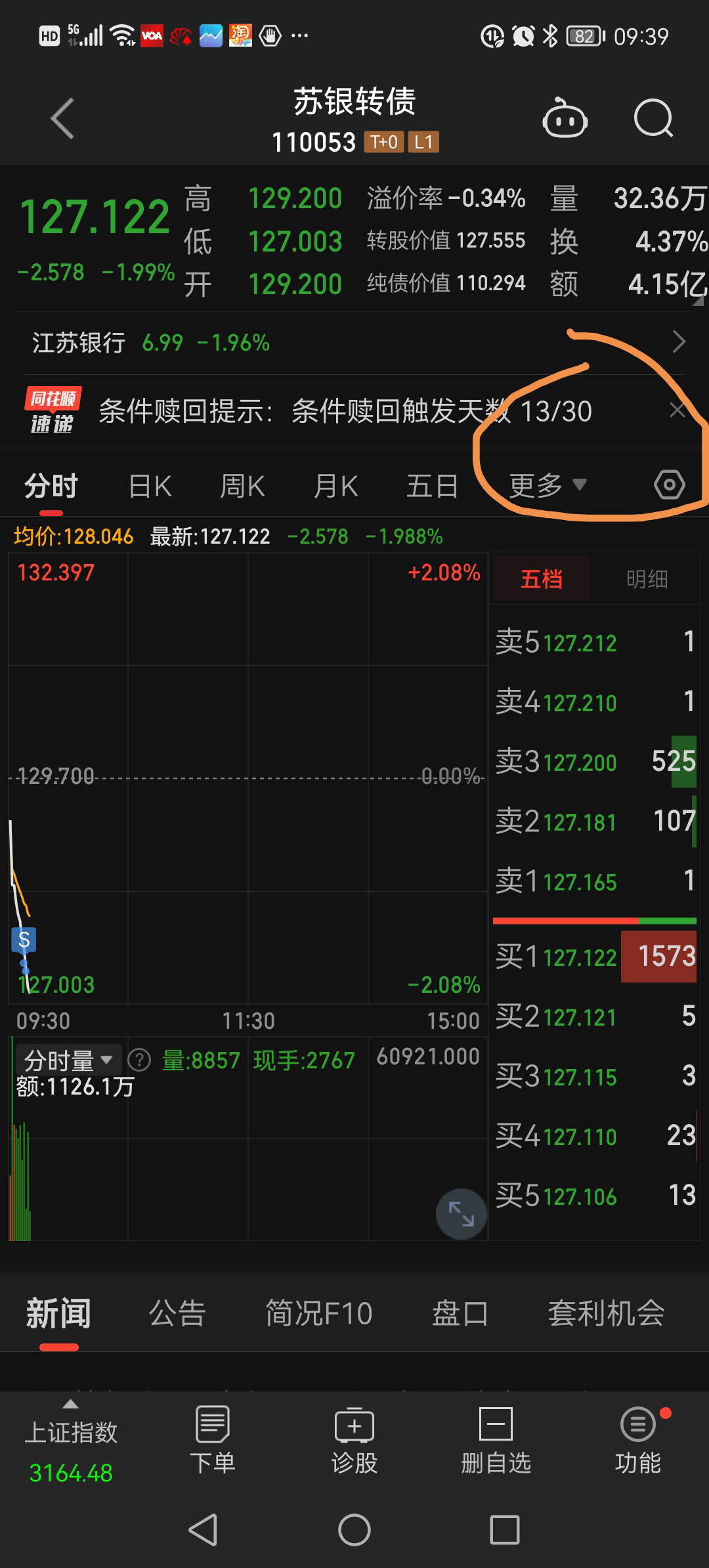The image size is (709, 1568).
Task: Open the 功能 menu
Action: point(638,1440)
